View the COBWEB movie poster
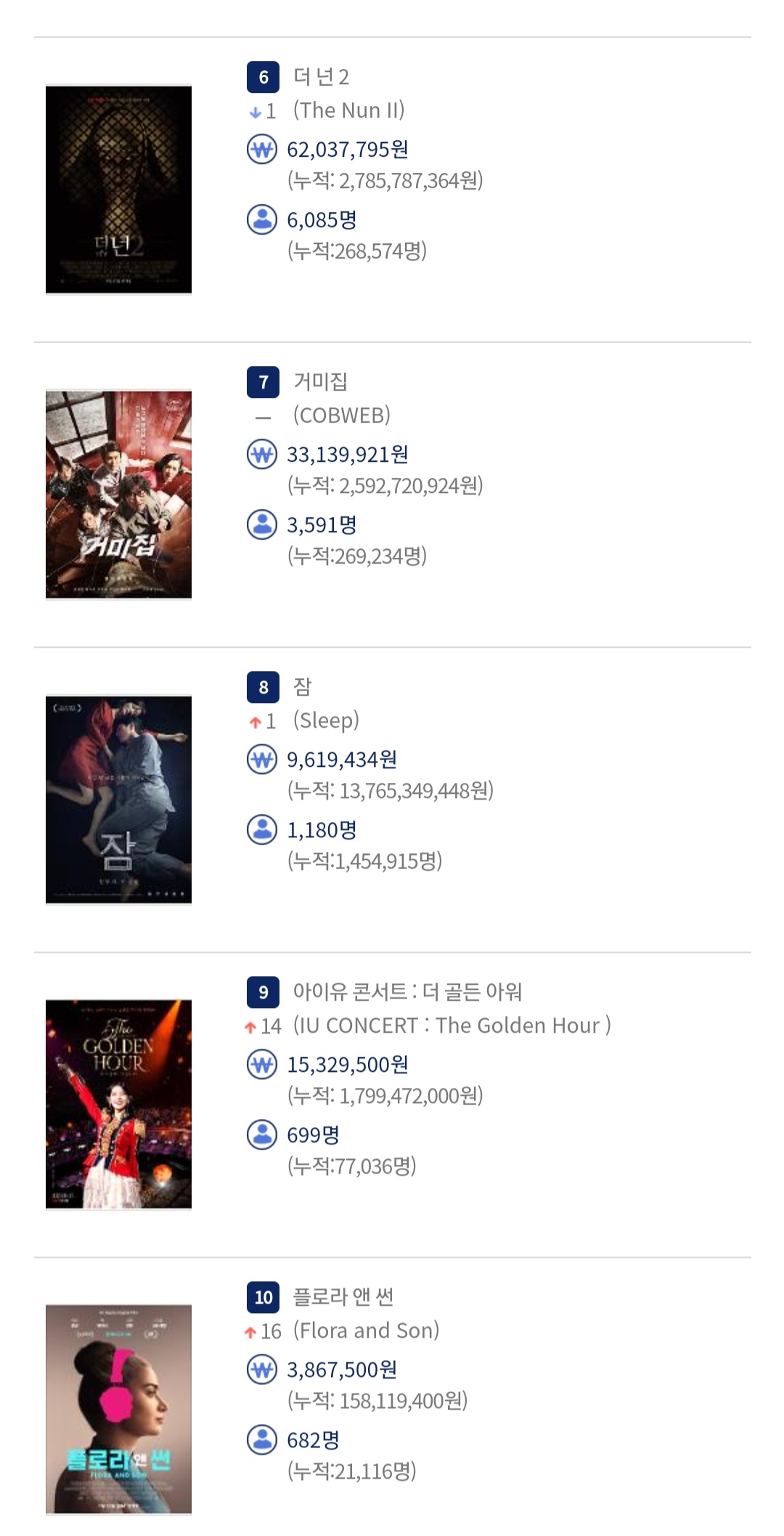 click(118, 495)
